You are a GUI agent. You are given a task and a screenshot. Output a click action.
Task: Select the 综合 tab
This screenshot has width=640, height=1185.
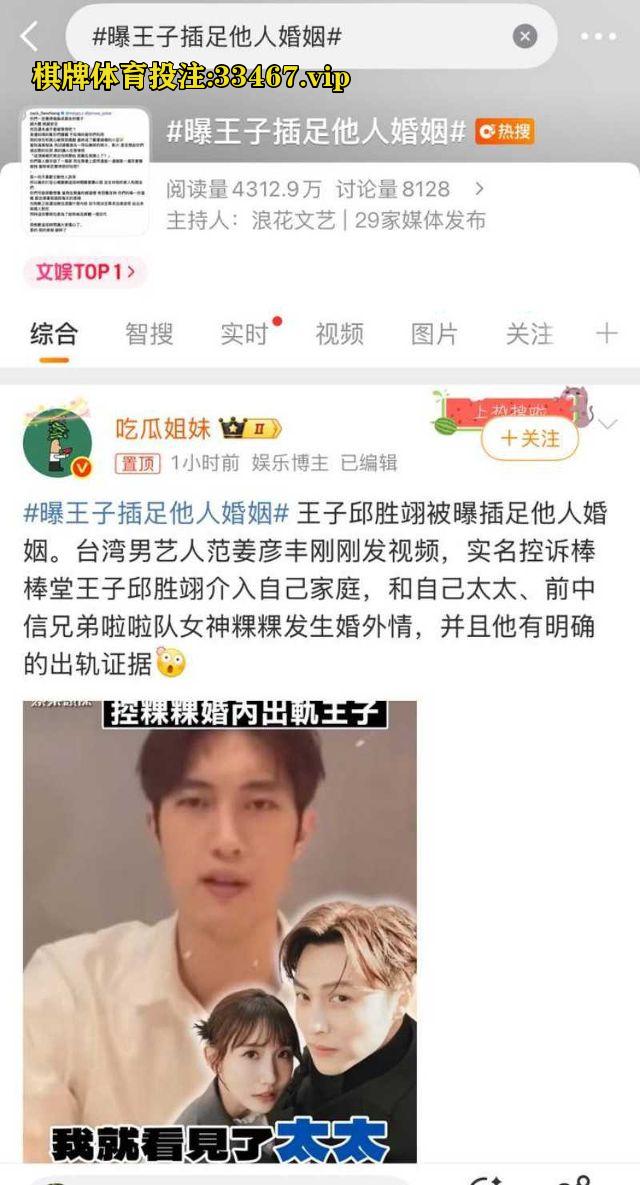tap(54, 334)
